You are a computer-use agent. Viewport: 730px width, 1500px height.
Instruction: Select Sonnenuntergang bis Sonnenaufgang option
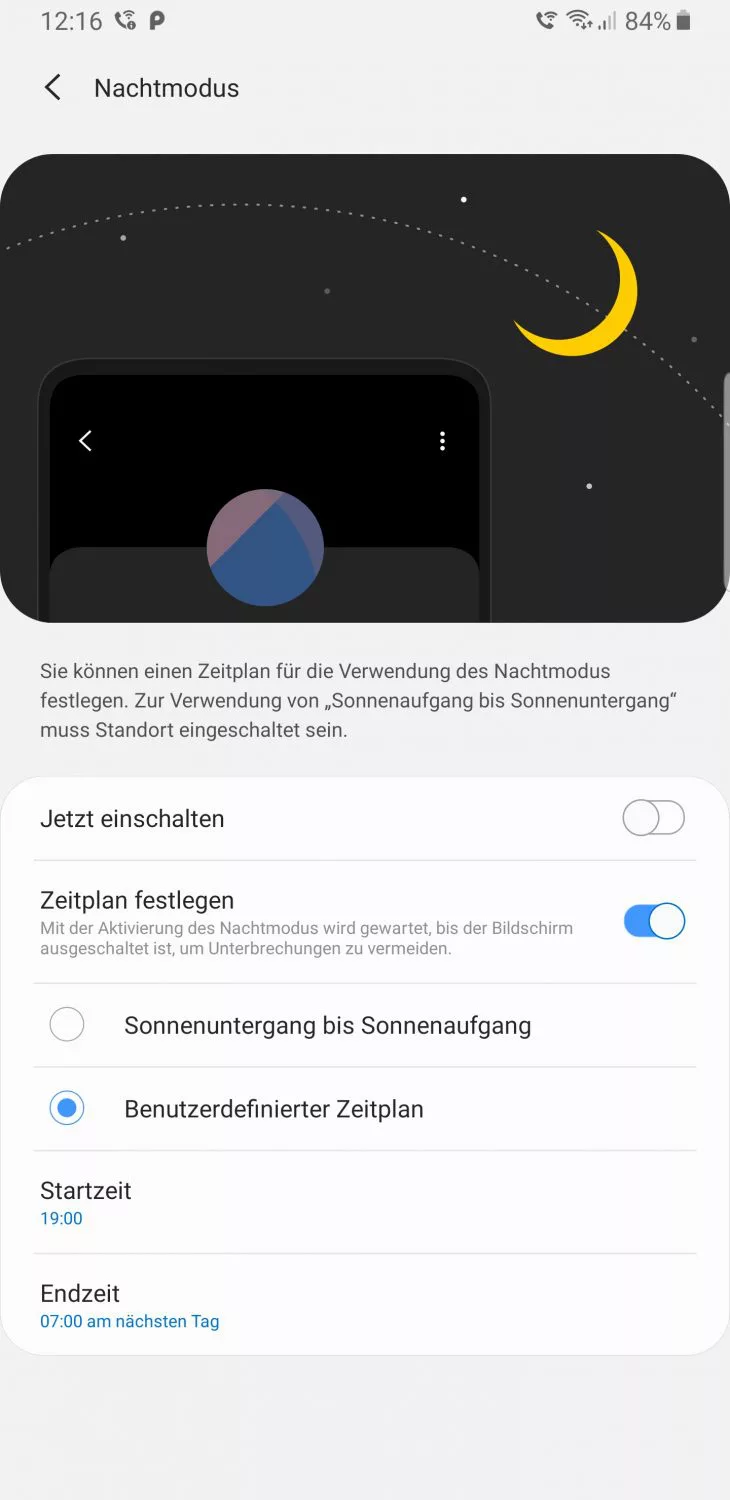[x=67, y=1025]
